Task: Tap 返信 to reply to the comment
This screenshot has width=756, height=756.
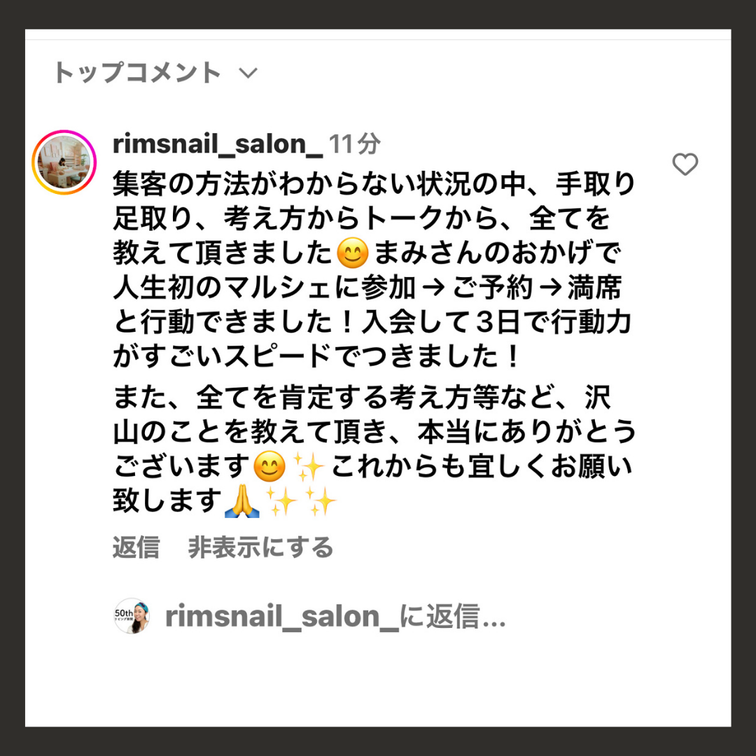Action: coord(136,547)
